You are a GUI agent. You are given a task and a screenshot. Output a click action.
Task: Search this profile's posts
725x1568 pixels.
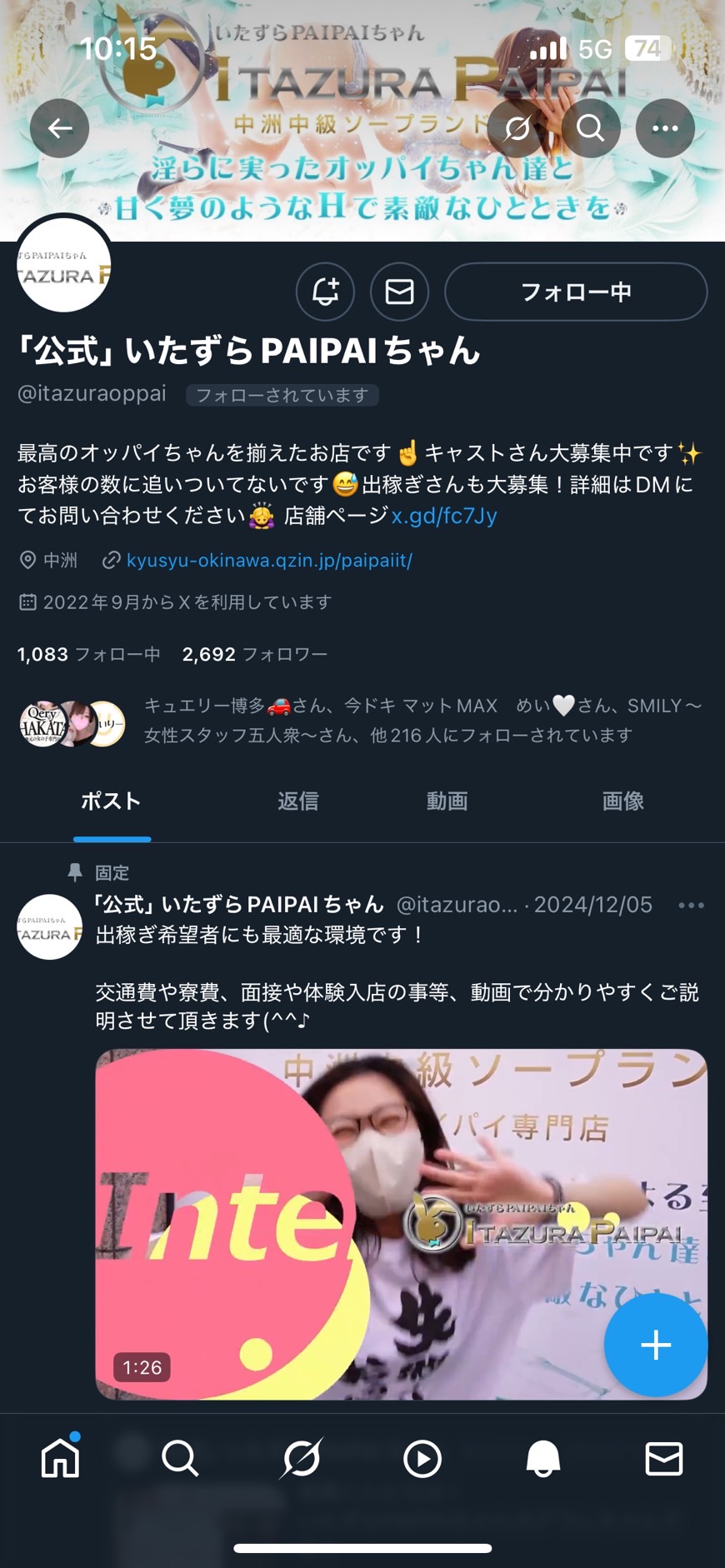(590, 128)
